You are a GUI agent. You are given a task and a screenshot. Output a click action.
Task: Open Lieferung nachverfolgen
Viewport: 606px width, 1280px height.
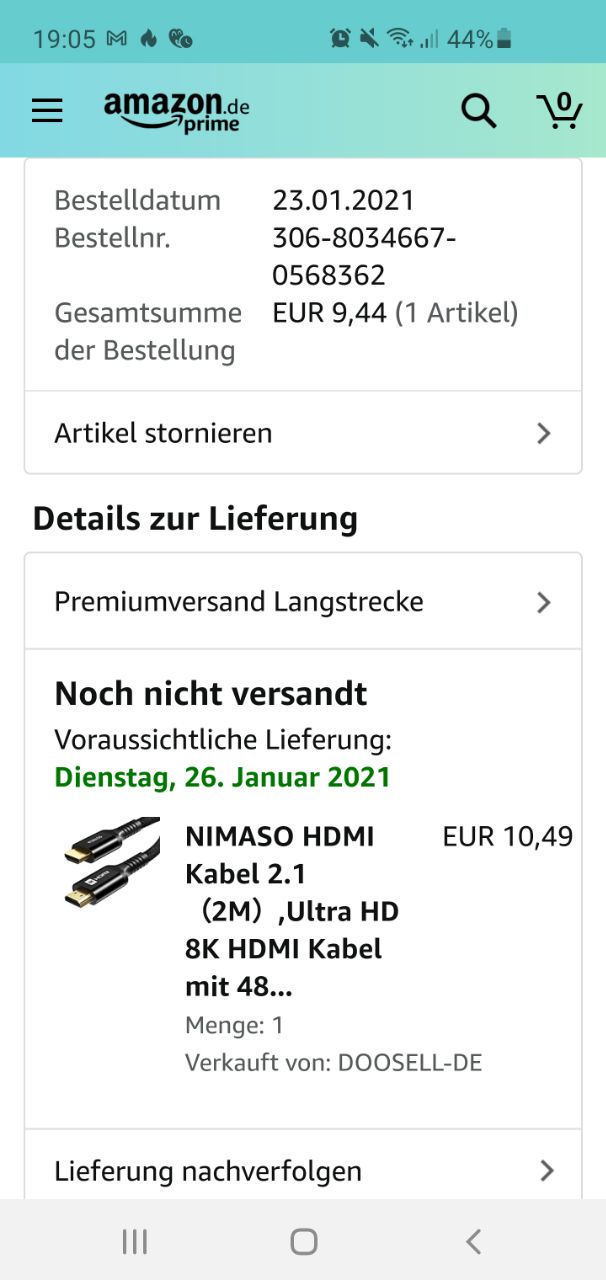303,1170
